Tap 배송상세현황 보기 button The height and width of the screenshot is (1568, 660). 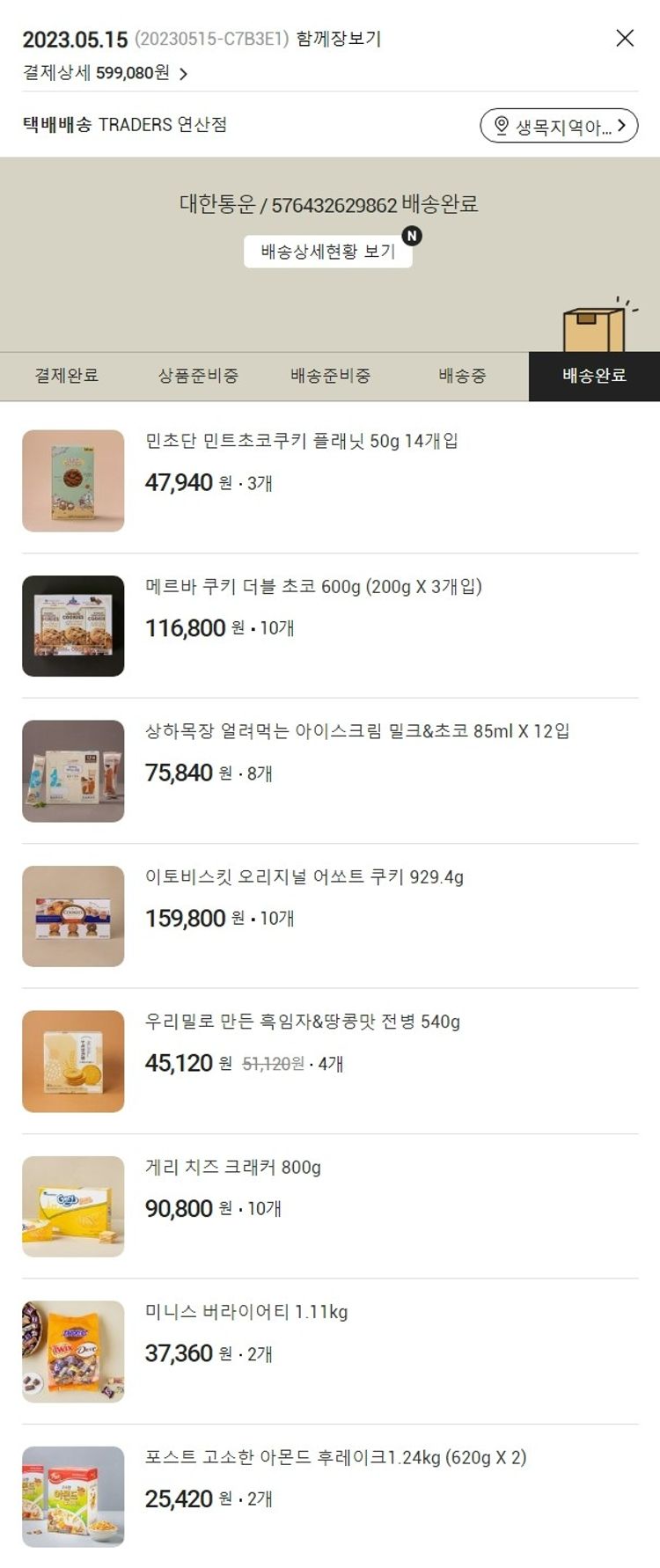click(327, 252)
